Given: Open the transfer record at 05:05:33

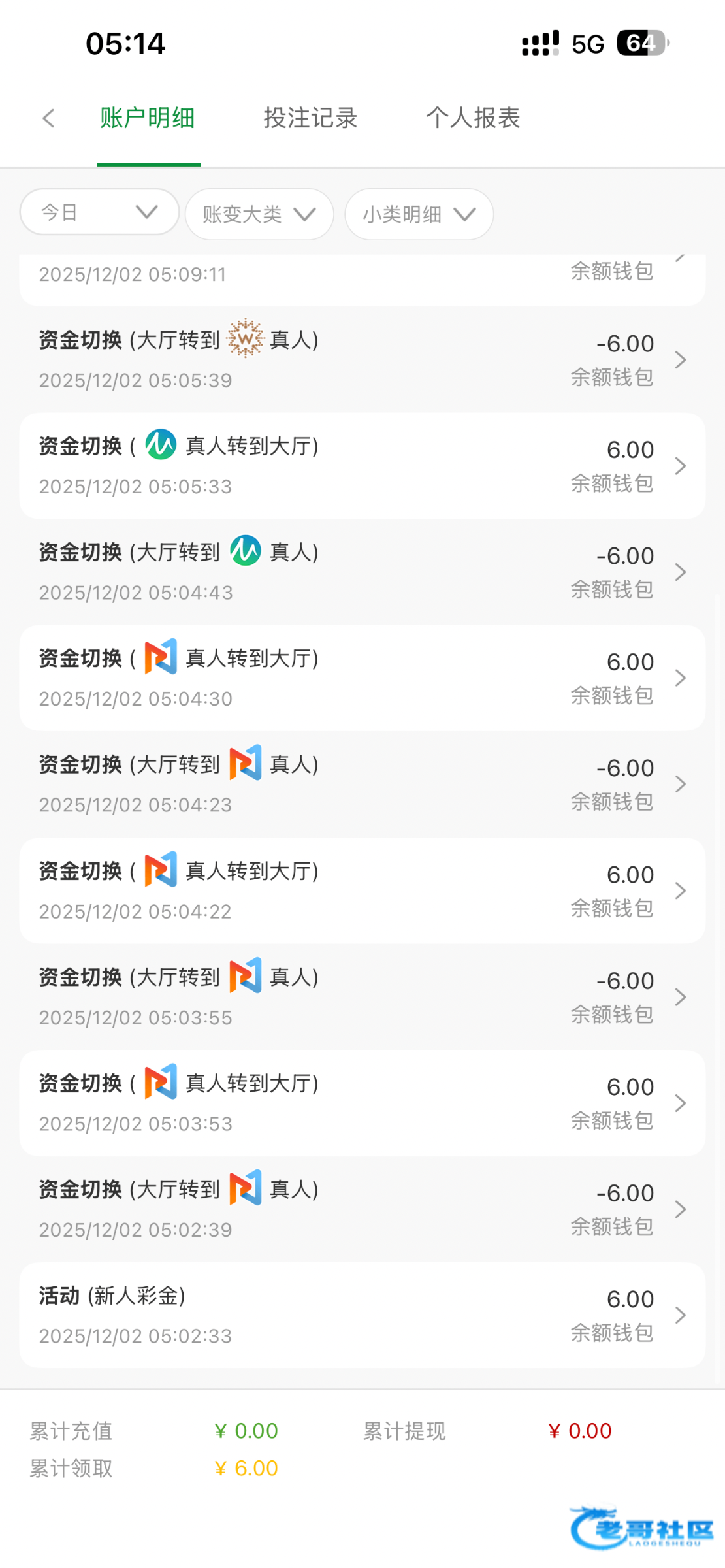Looking at the screenshot, I should click(x=362, y=466).
